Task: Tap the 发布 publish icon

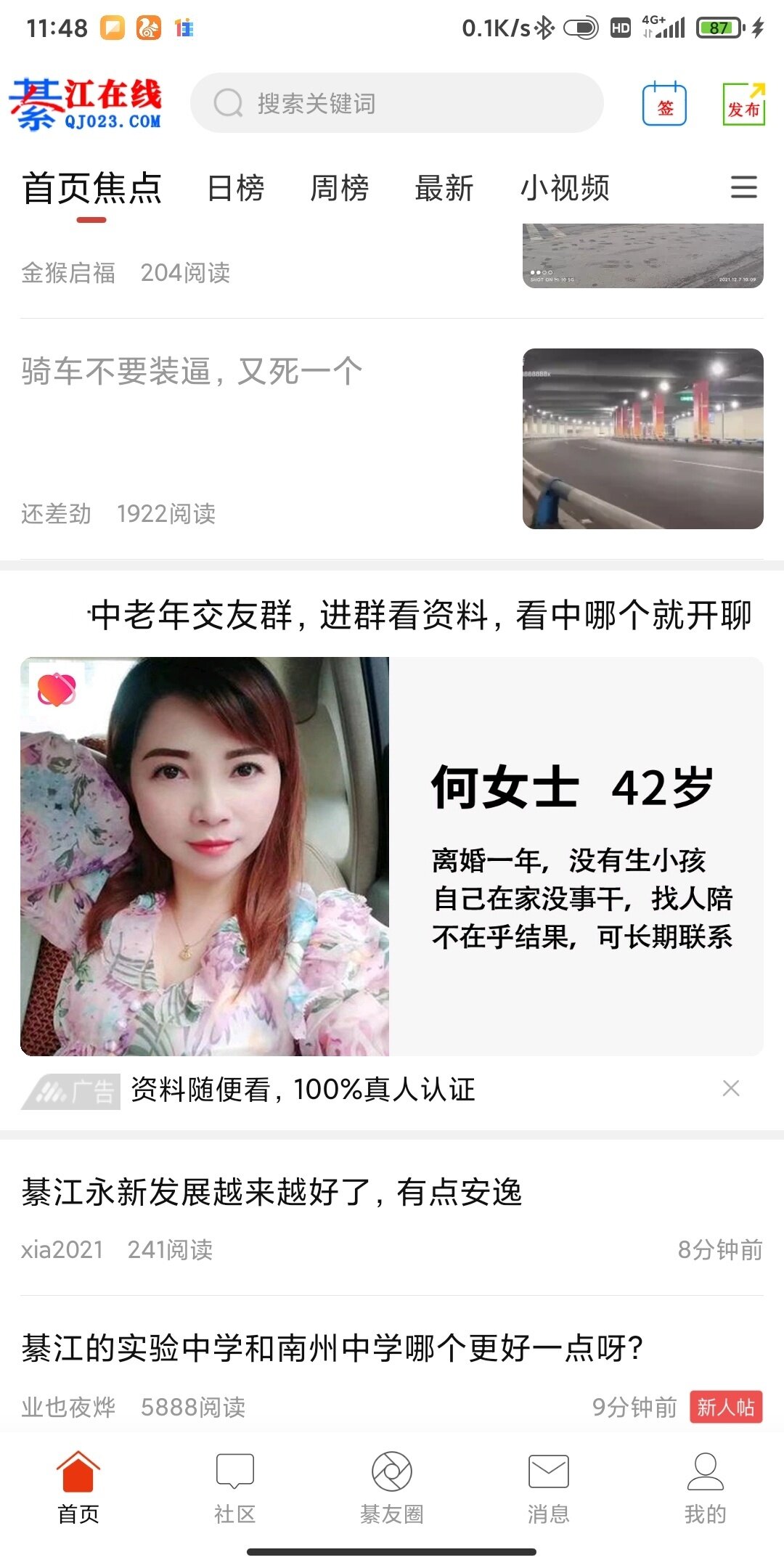Action: (x=743, y=105)
